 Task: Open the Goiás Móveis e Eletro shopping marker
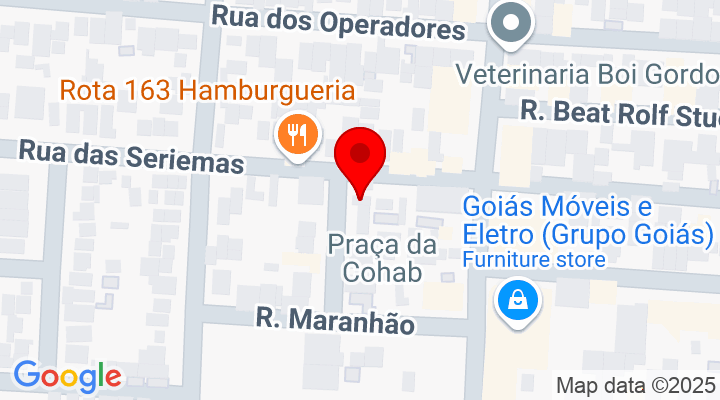point(519,298)
